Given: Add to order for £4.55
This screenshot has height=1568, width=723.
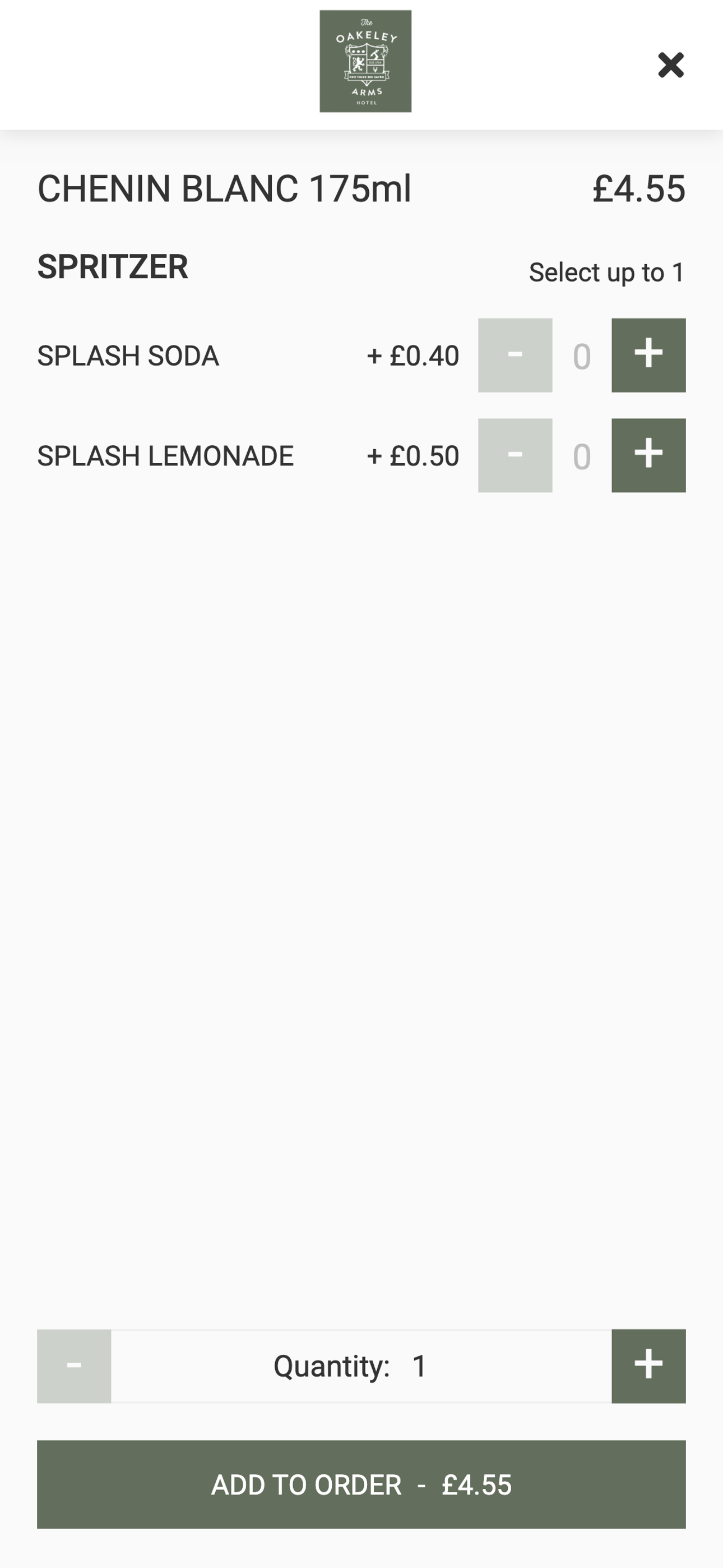Looking at the screenshot, I should pyautogui.click(x=361, y=1484).
